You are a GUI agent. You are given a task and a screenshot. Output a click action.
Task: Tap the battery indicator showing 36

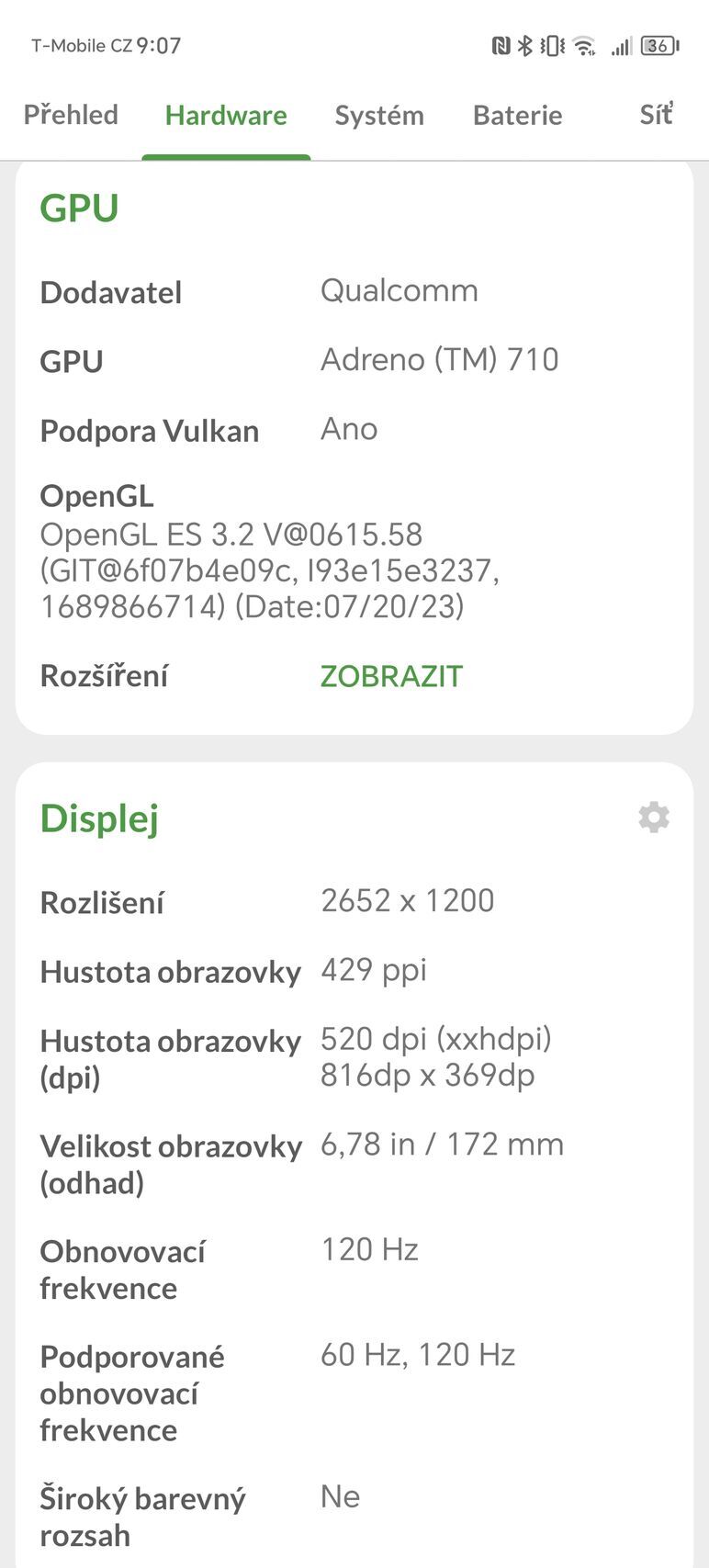pos(658,45)
